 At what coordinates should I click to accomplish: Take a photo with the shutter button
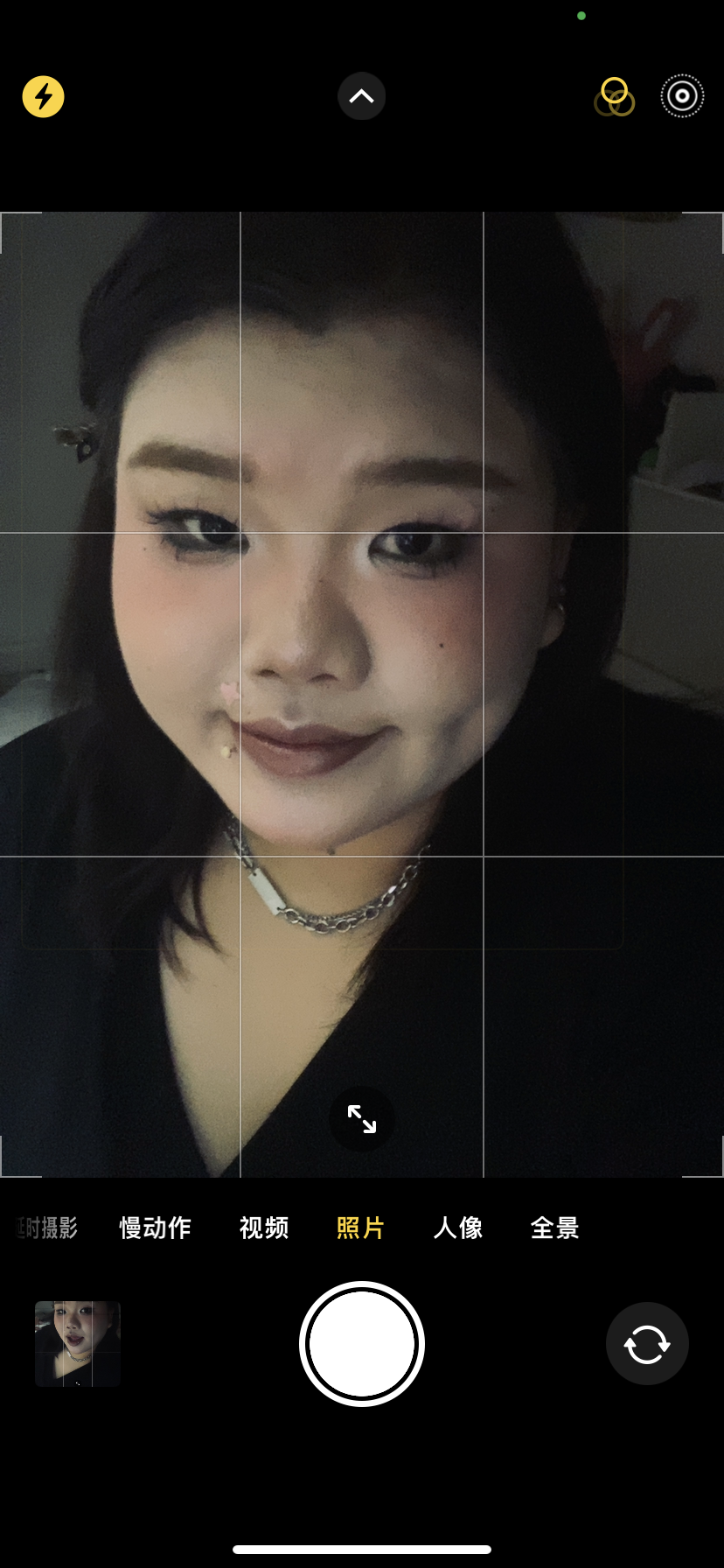coord(361,1344)
